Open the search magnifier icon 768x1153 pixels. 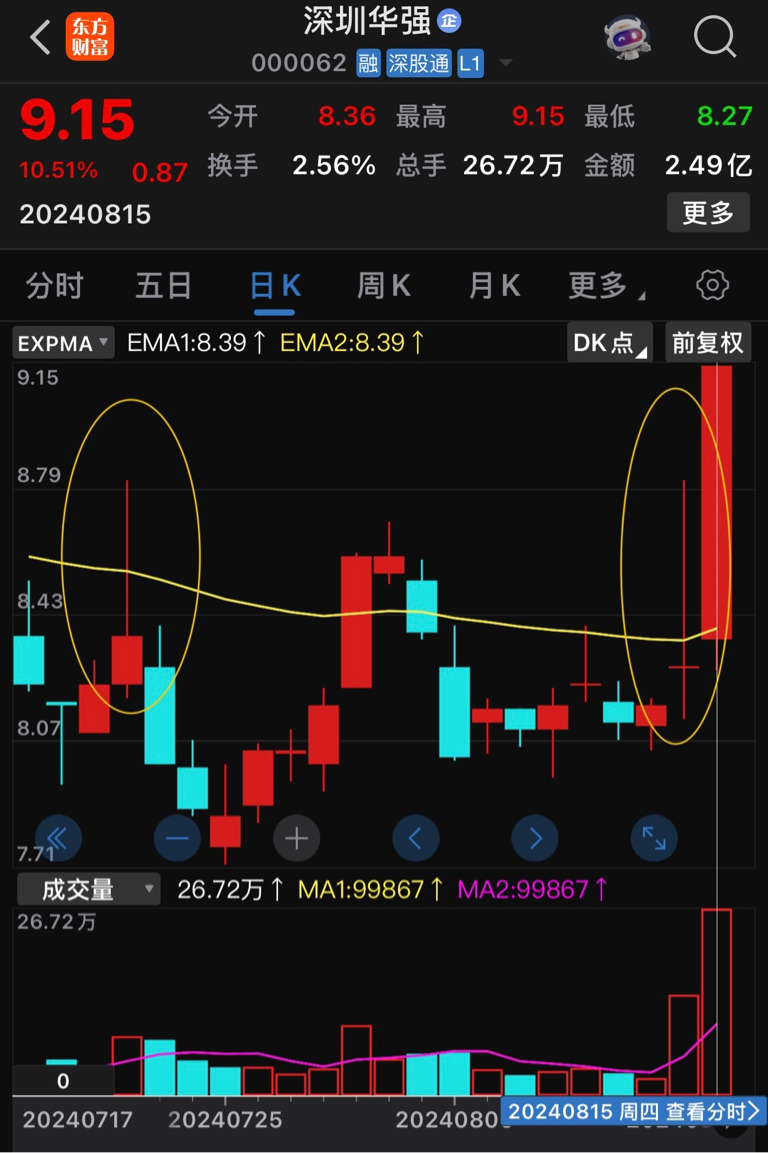[714, 38]
